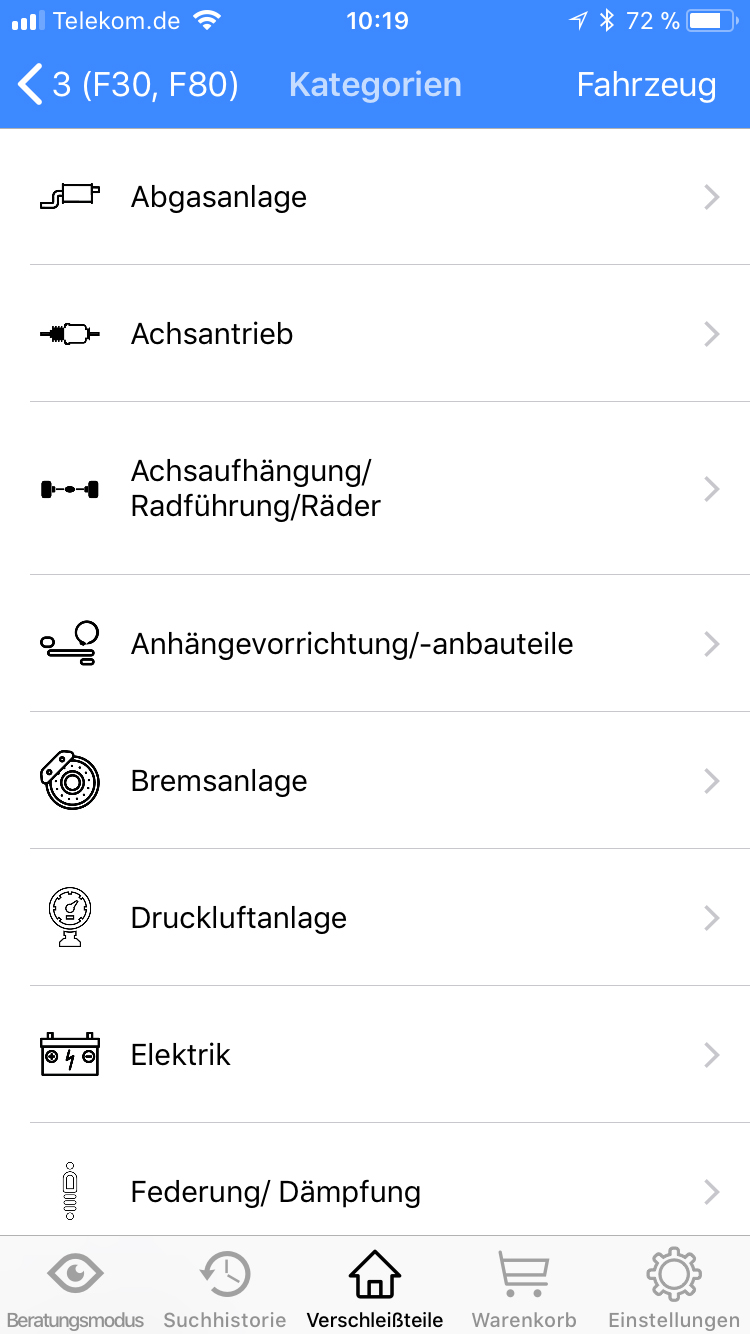Go to the Einstellungen tab
The width and height of the screenshot is (750, 1334).
point(674,1288)
